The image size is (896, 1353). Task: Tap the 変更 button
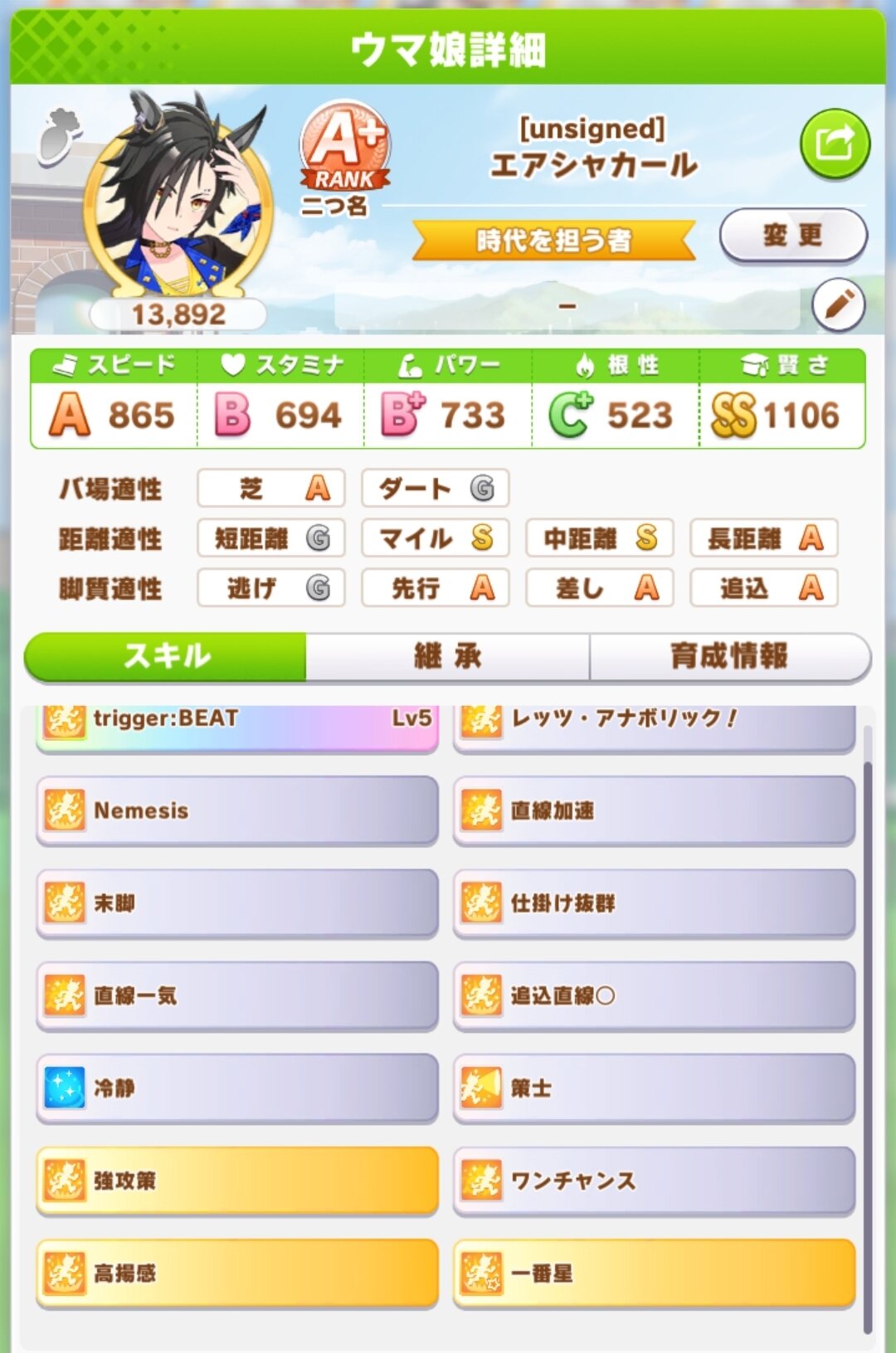(x=793, y=236)
